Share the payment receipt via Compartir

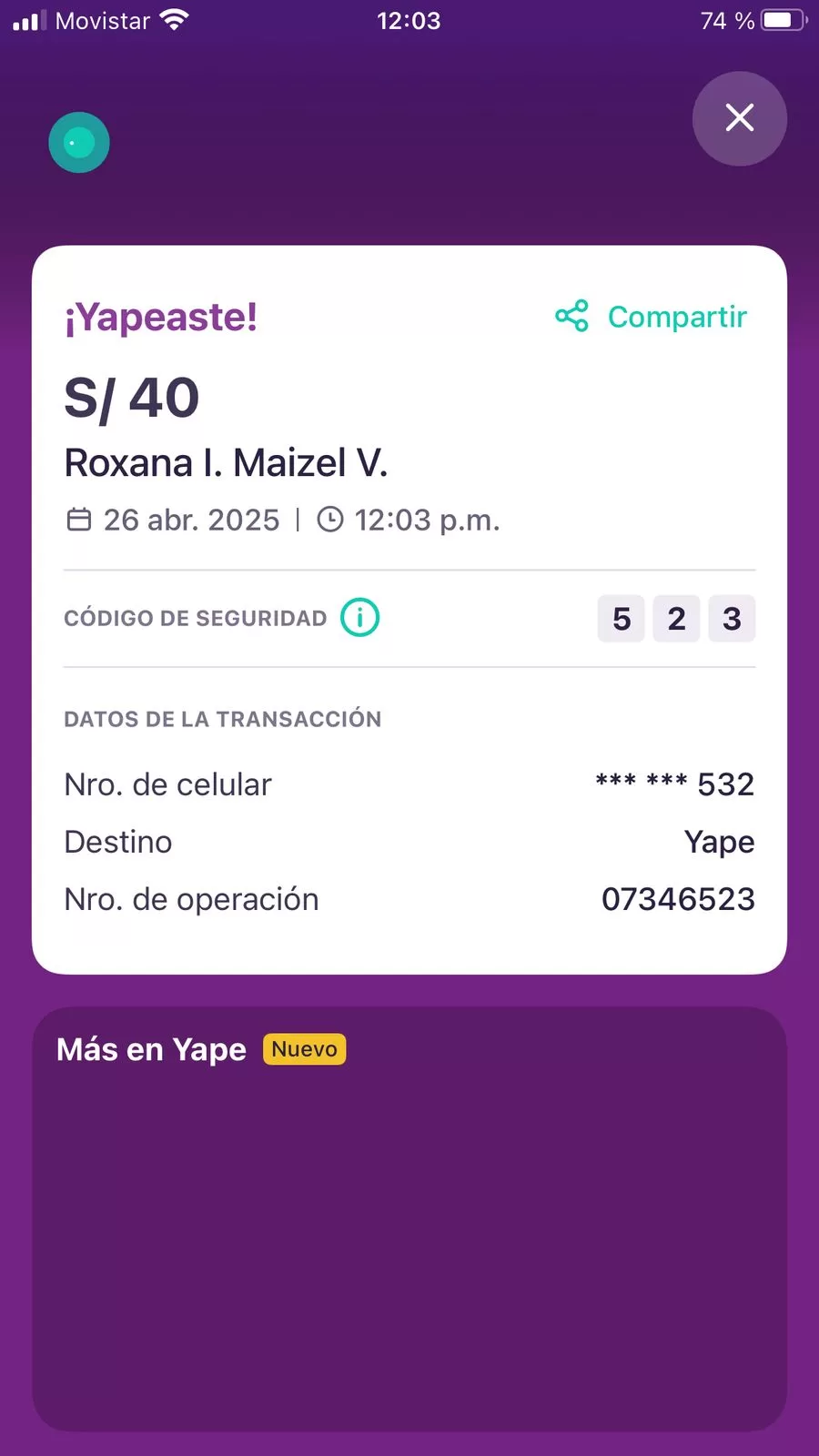point(651,317)
